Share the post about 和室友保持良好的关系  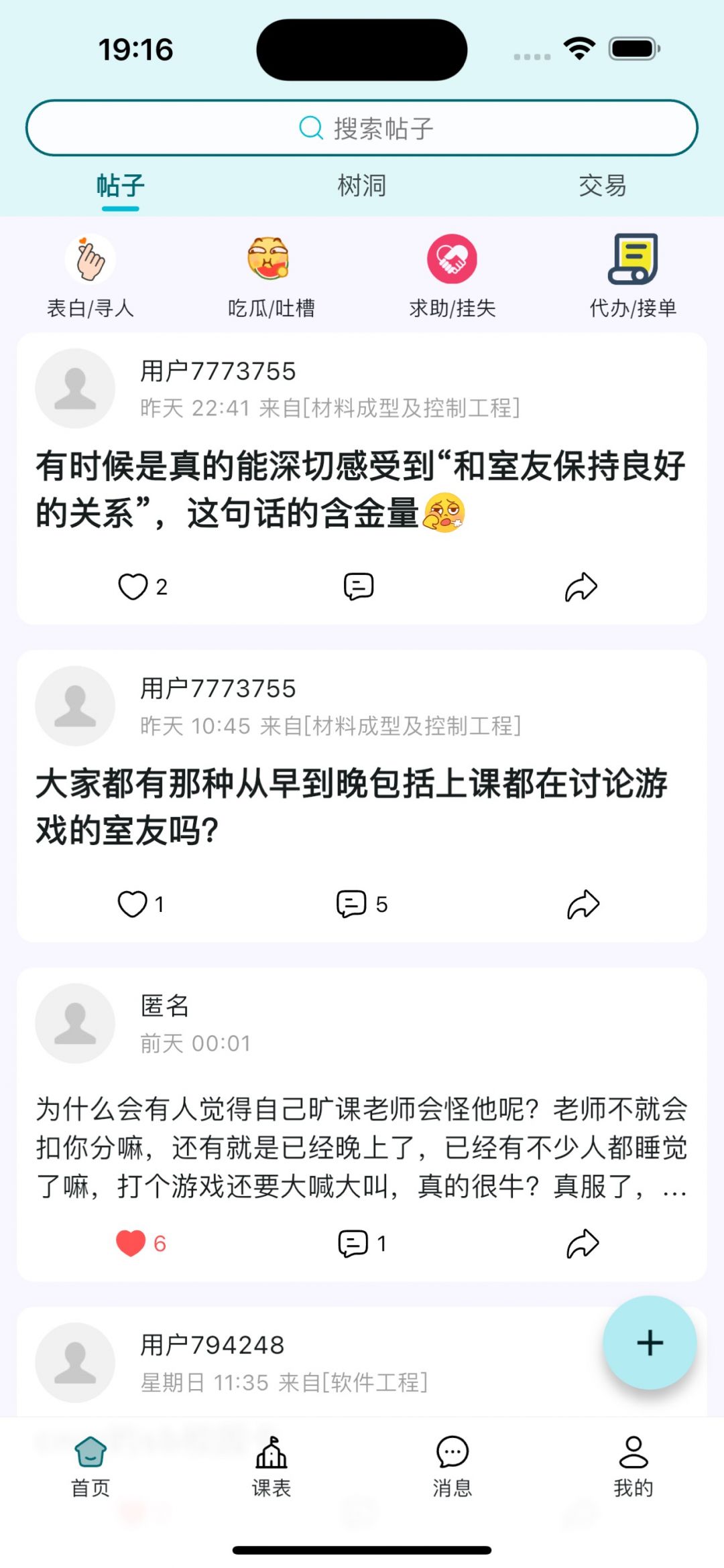(581, 587)
